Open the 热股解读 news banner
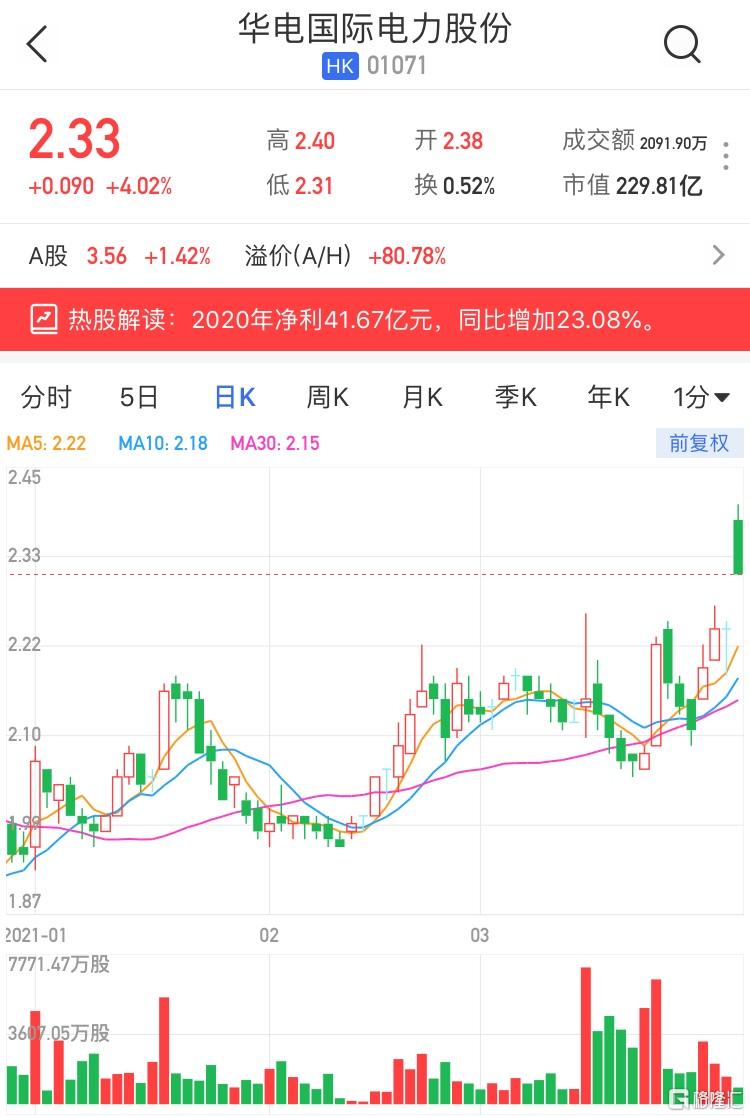This screenshot has width=750, height=1117. (x=375, y=320)
